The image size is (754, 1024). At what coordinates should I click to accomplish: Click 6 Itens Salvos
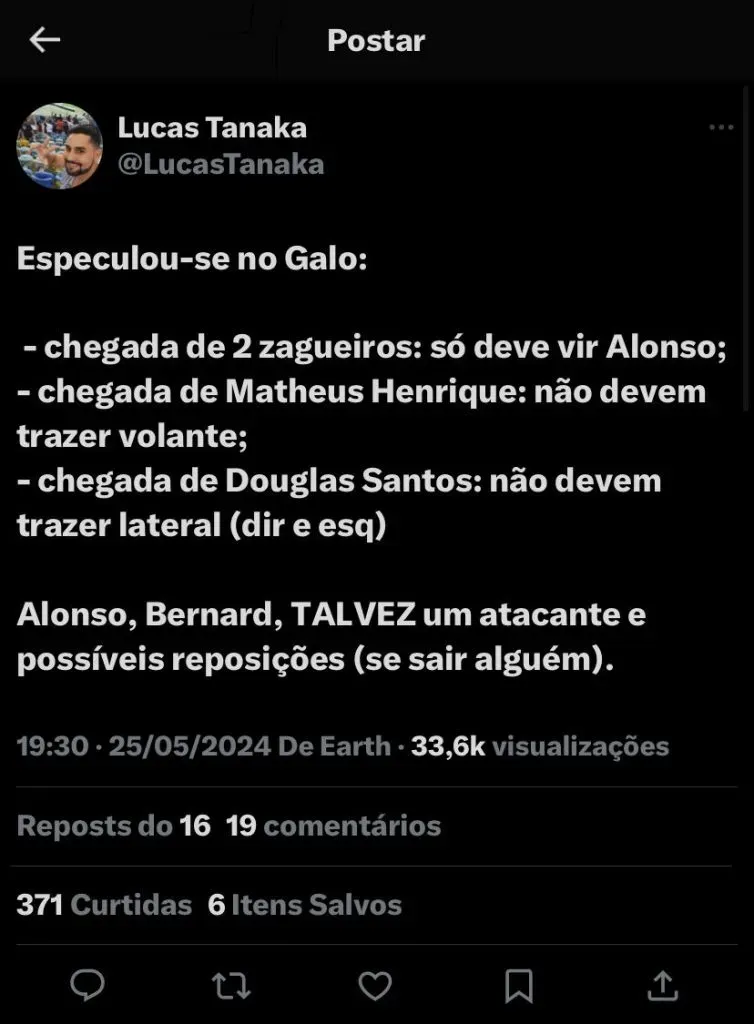304,905
